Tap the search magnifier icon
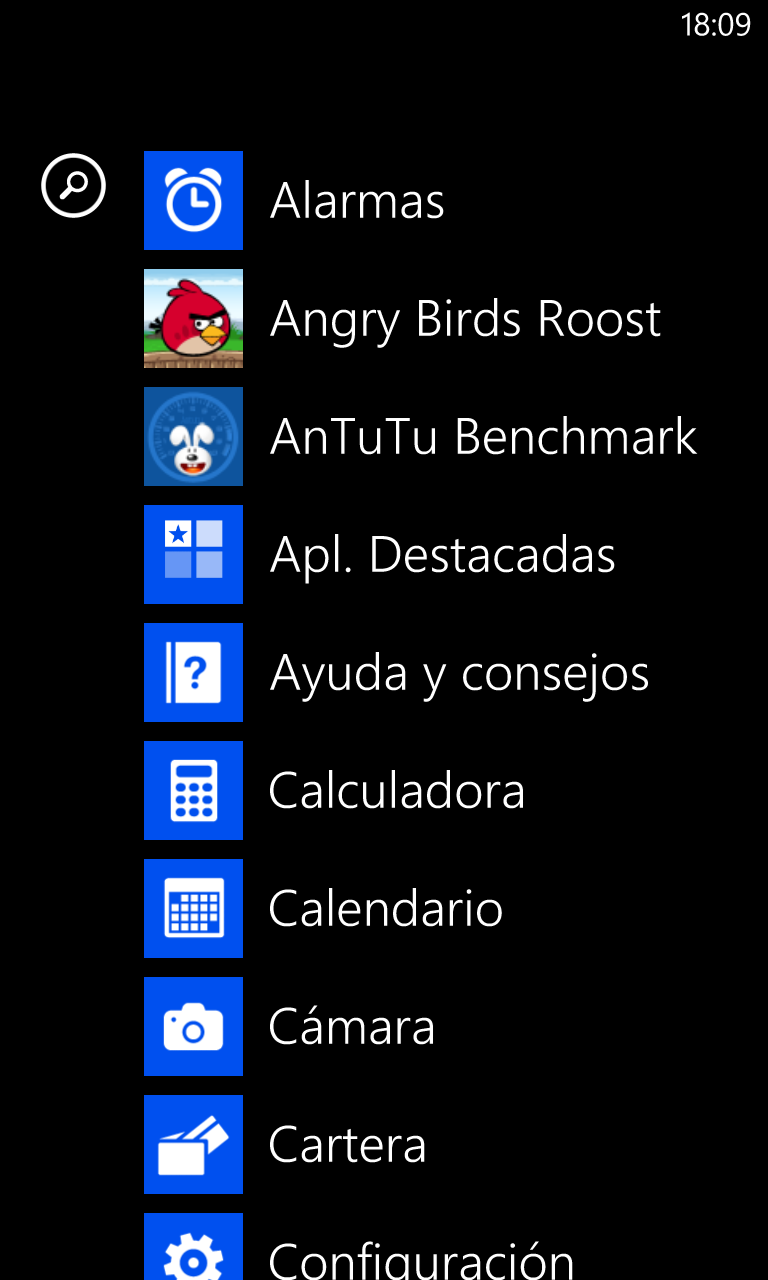768x1280 pixels. pos(73,186)
